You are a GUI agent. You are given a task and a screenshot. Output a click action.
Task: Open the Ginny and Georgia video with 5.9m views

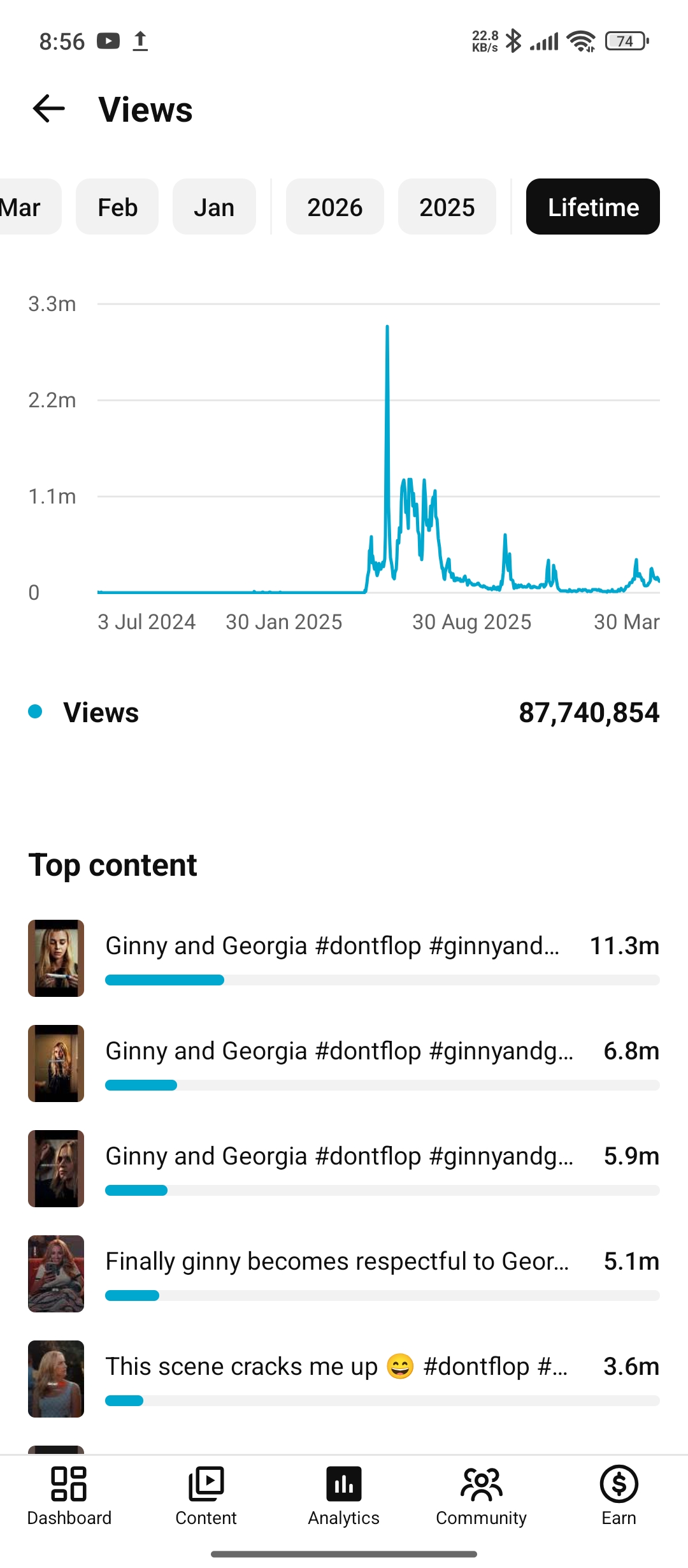(x=344, y=1168)
